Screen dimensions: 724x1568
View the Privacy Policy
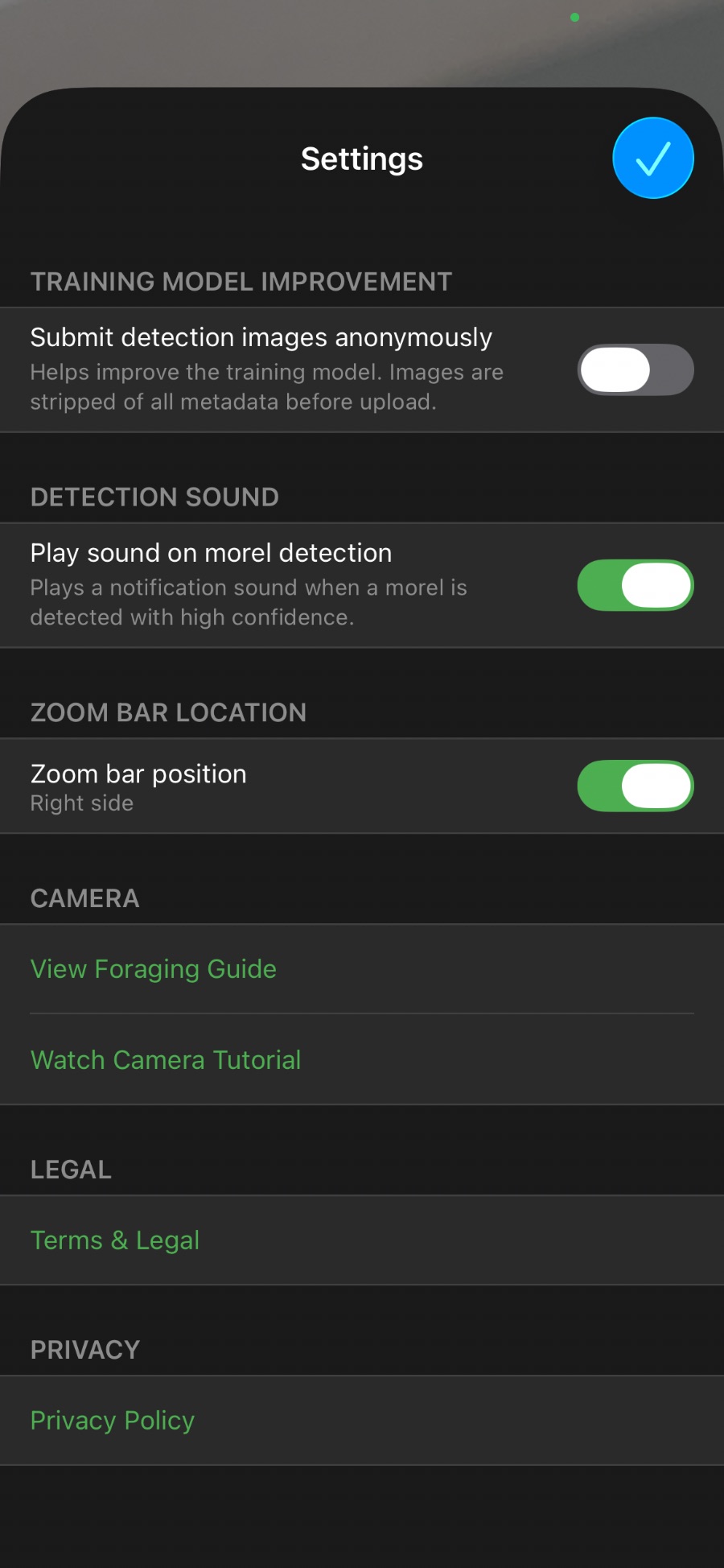112,1421
